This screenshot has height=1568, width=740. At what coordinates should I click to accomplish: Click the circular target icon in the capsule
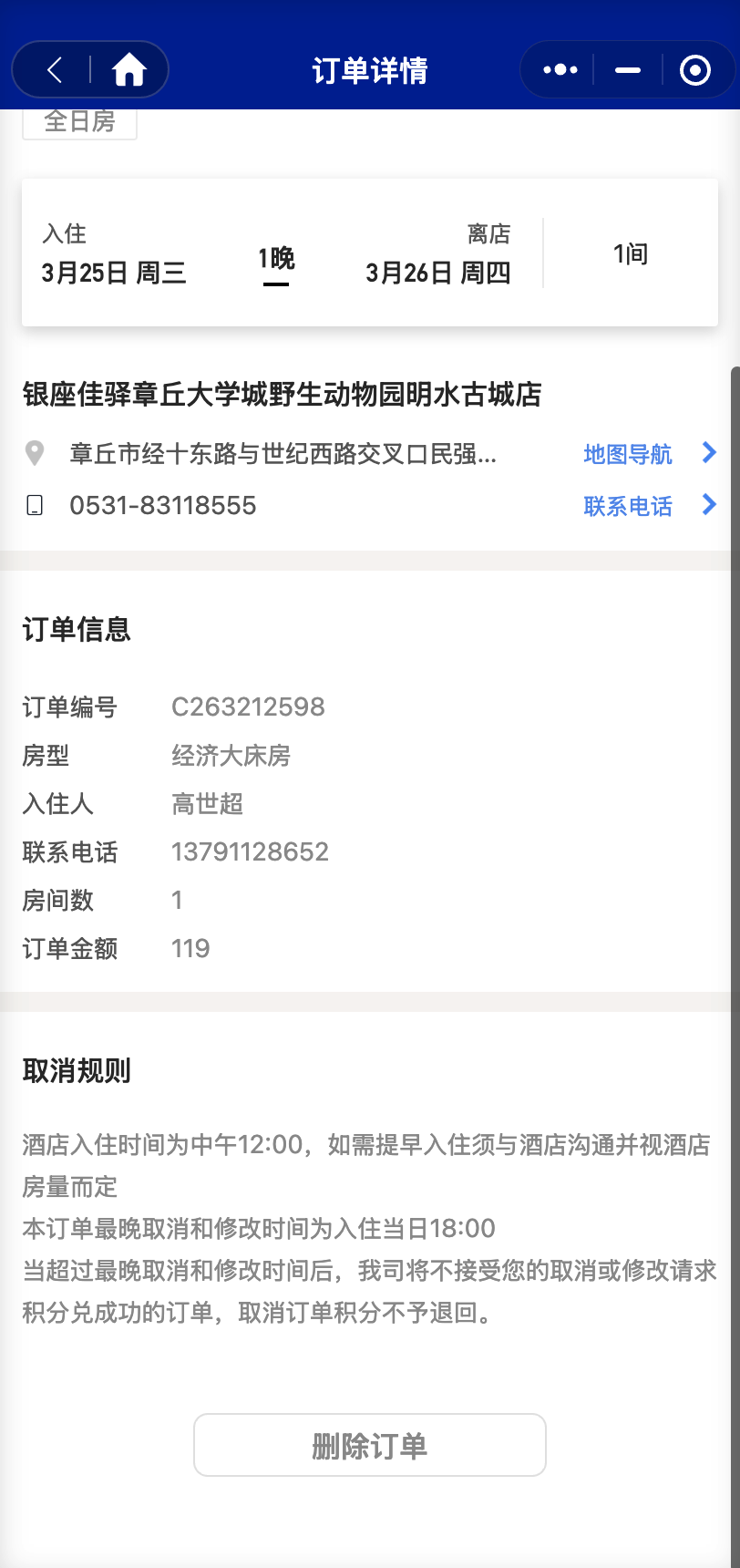coord(694,69)
